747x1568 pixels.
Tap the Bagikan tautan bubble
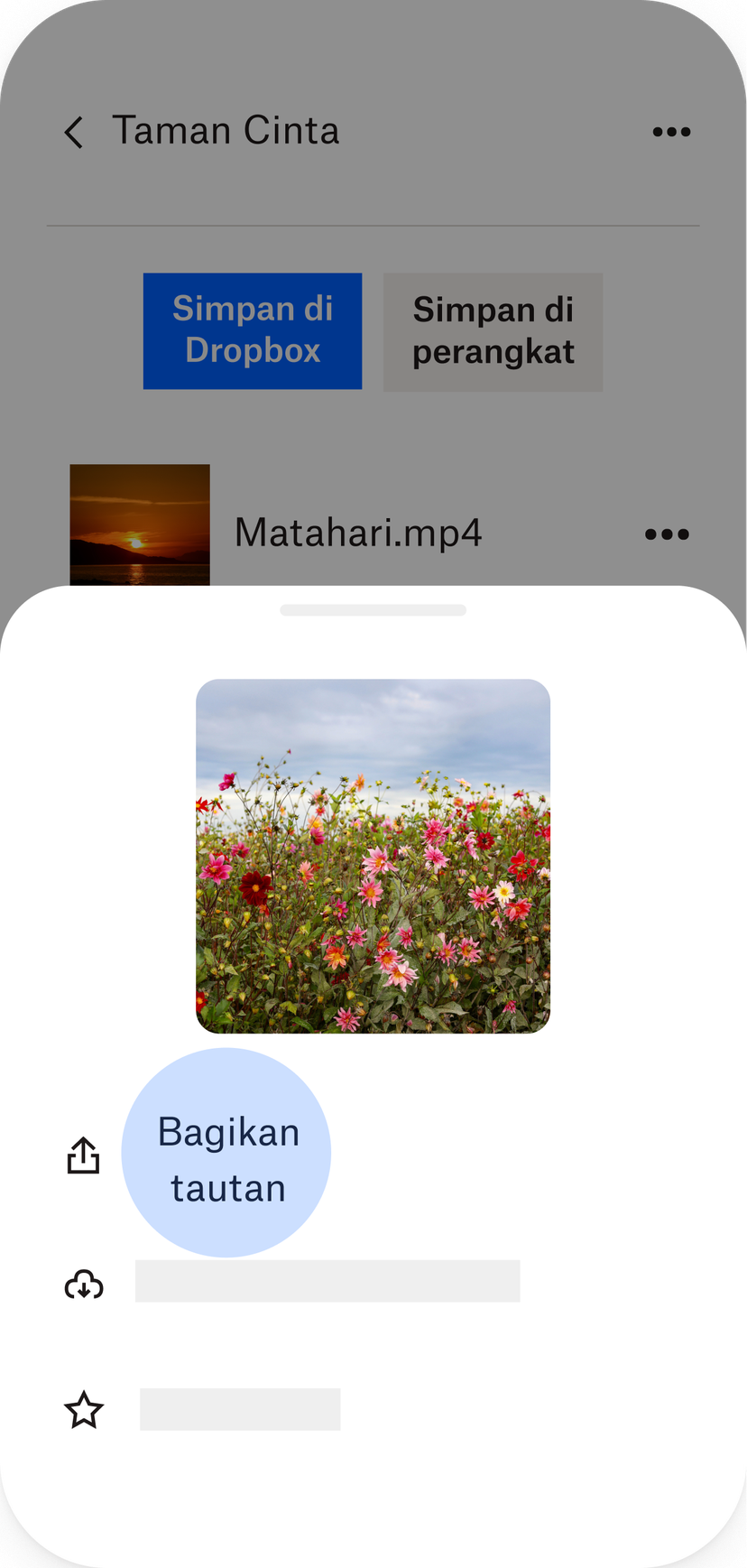(226, 1152)
